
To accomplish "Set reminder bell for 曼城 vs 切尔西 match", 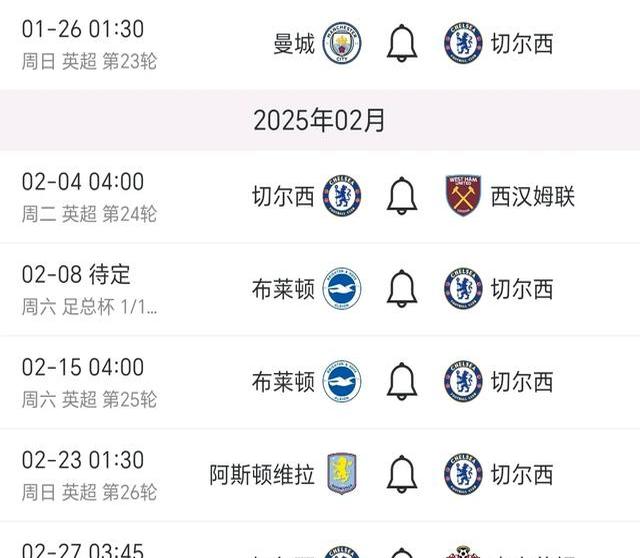I will (x=402, y=44).
